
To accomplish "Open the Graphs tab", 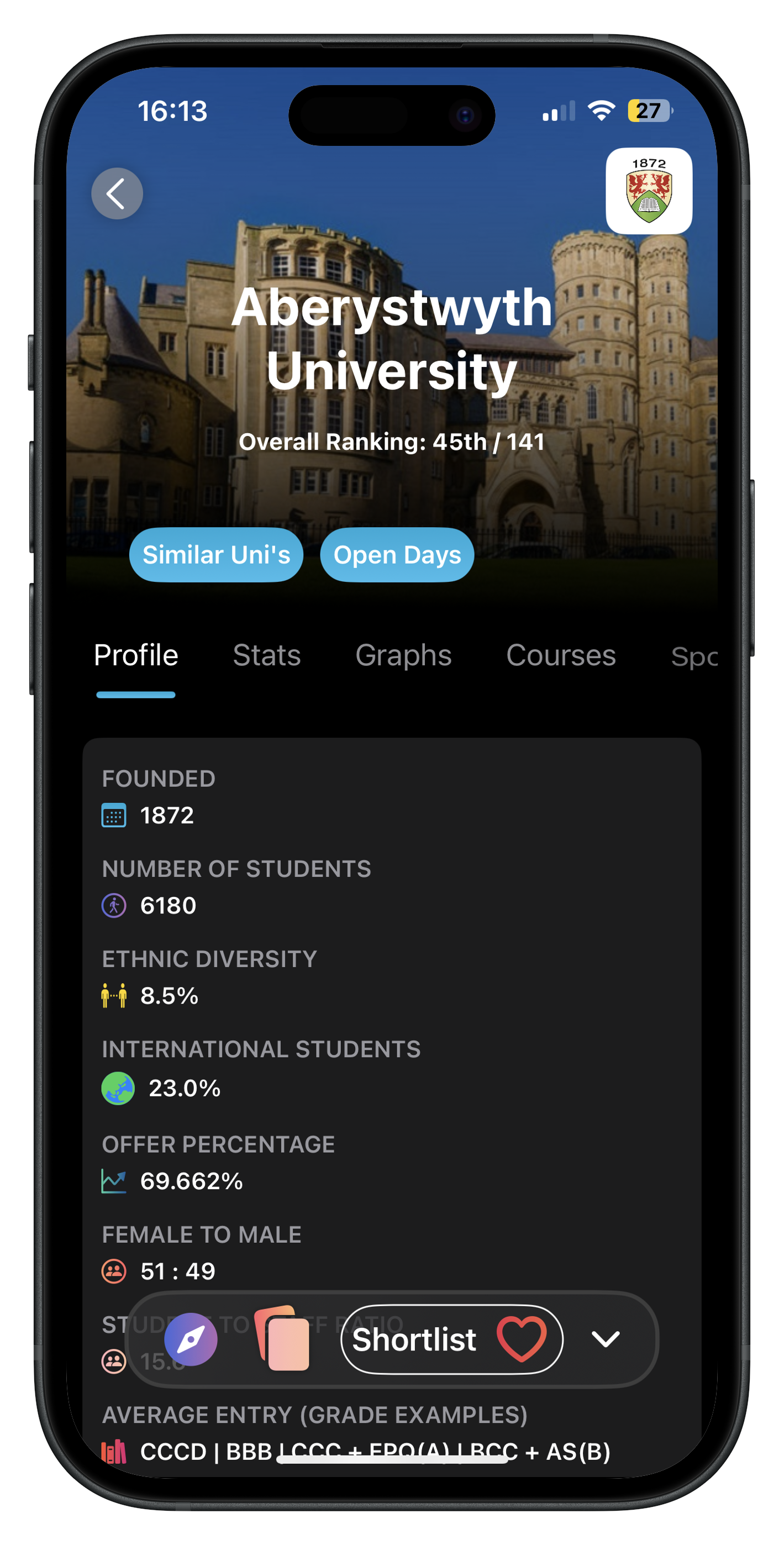I will click(x=403, y=656).
